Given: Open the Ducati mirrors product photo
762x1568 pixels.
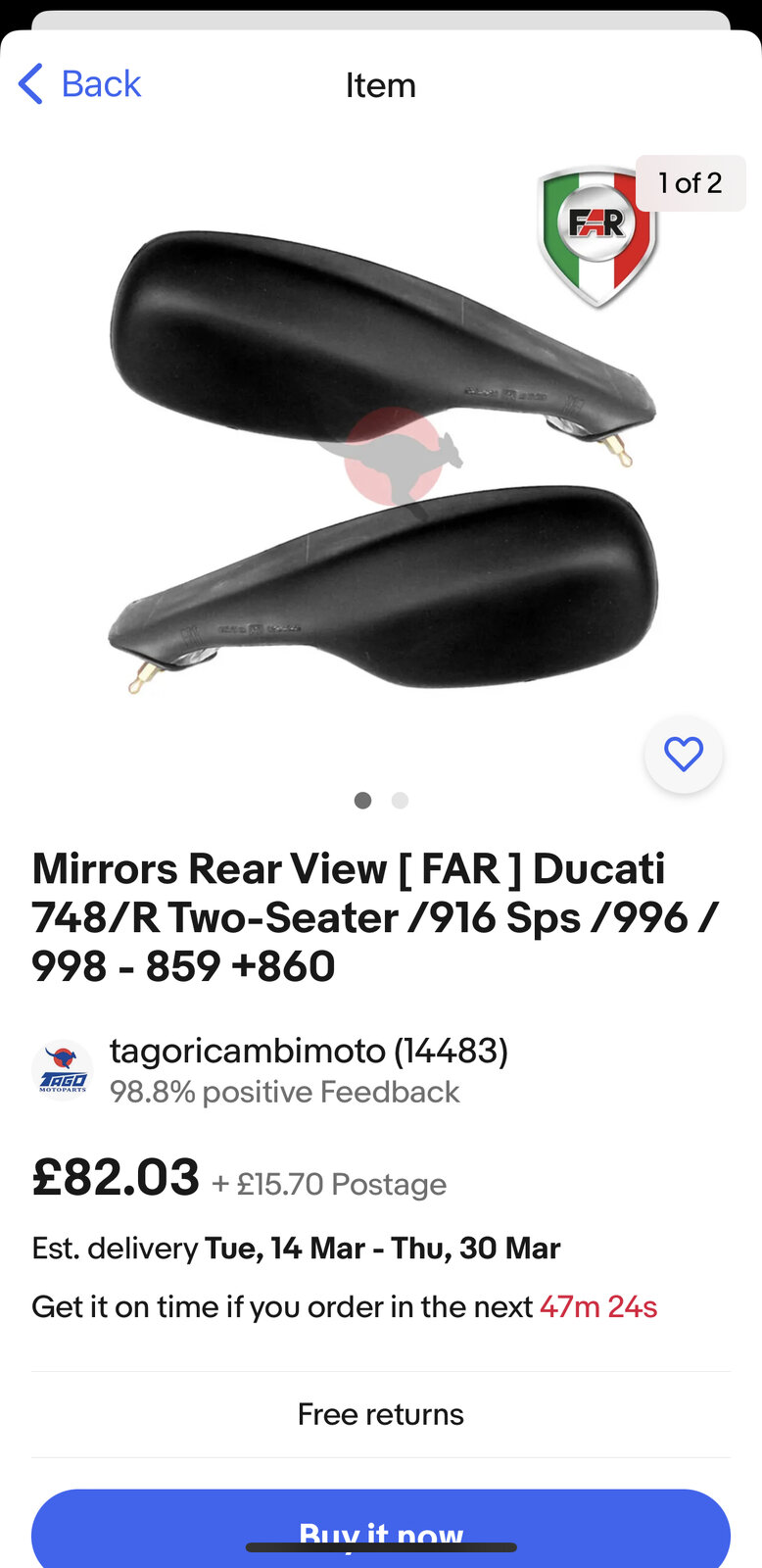Looking at the screenshot, I should (x=382, y=461).
